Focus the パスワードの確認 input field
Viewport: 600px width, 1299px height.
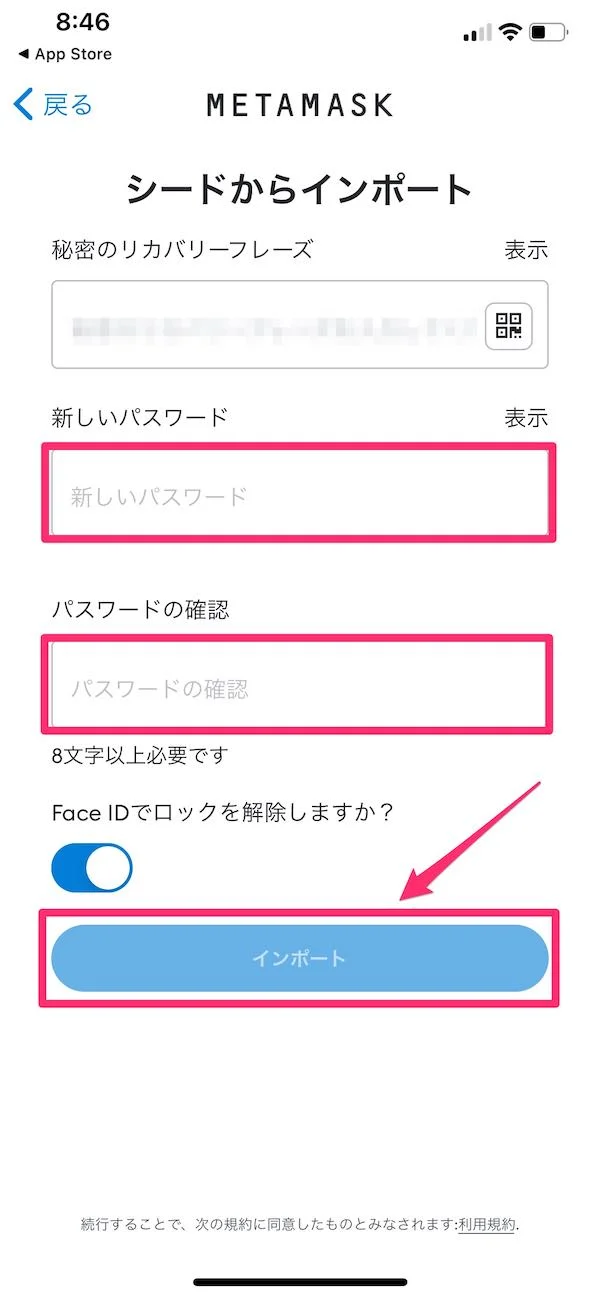click(298, 688)
